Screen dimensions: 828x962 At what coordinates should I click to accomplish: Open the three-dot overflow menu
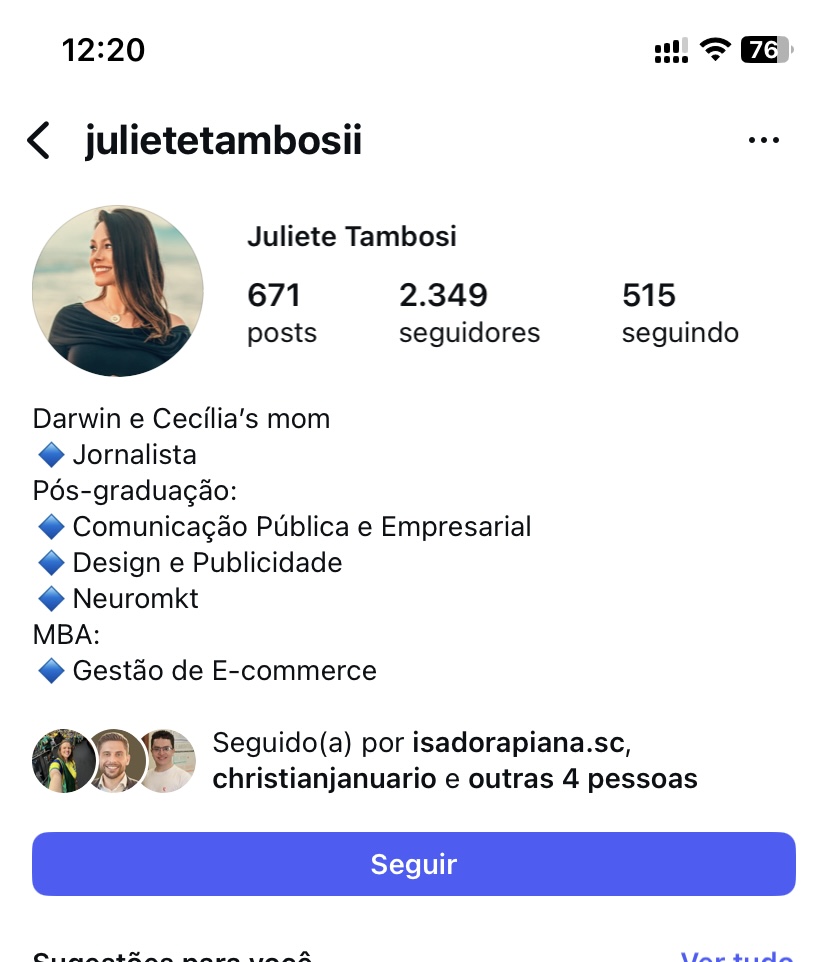pos(763,141)
